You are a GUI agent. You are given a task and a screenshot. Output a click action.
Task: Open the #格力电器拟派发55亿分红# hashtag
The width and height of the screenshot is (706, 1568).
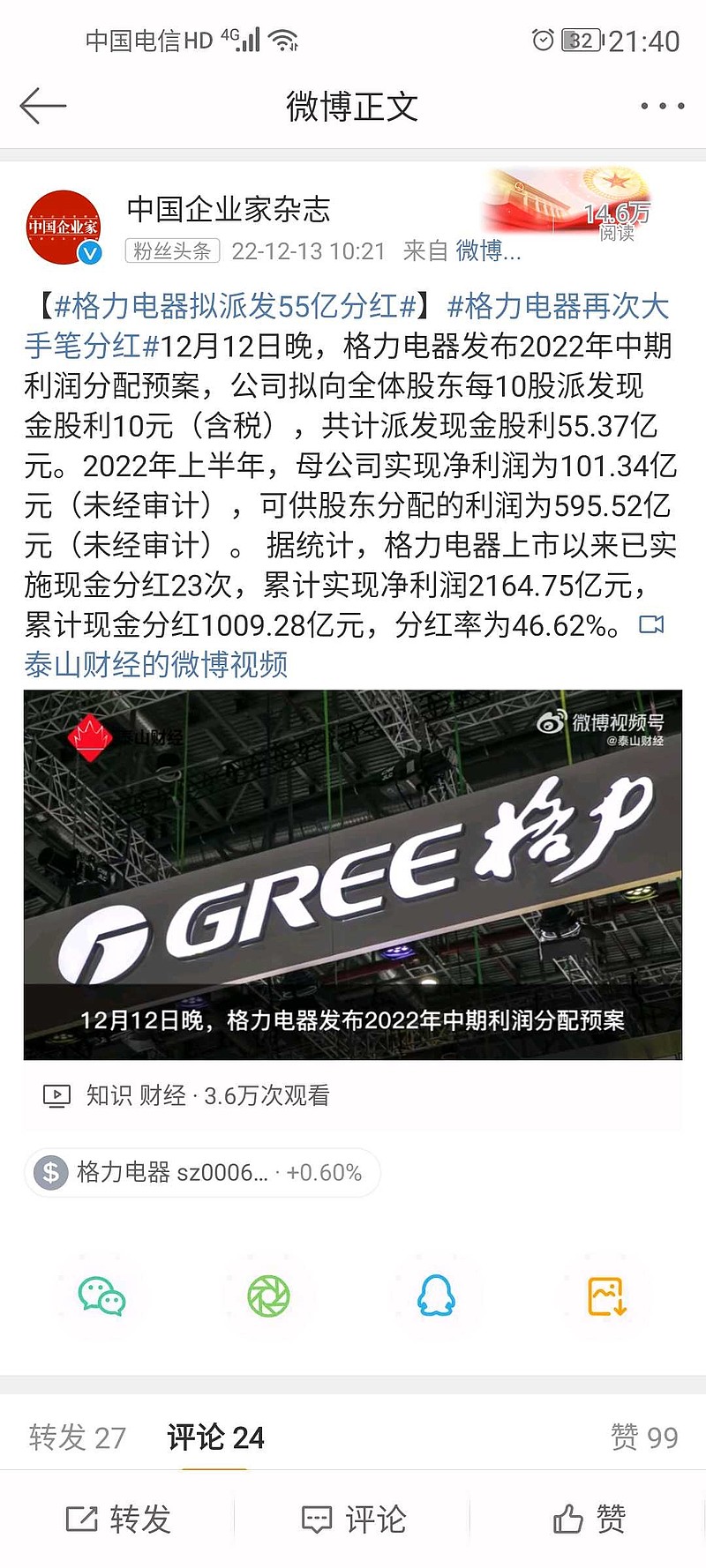[236, 306]
